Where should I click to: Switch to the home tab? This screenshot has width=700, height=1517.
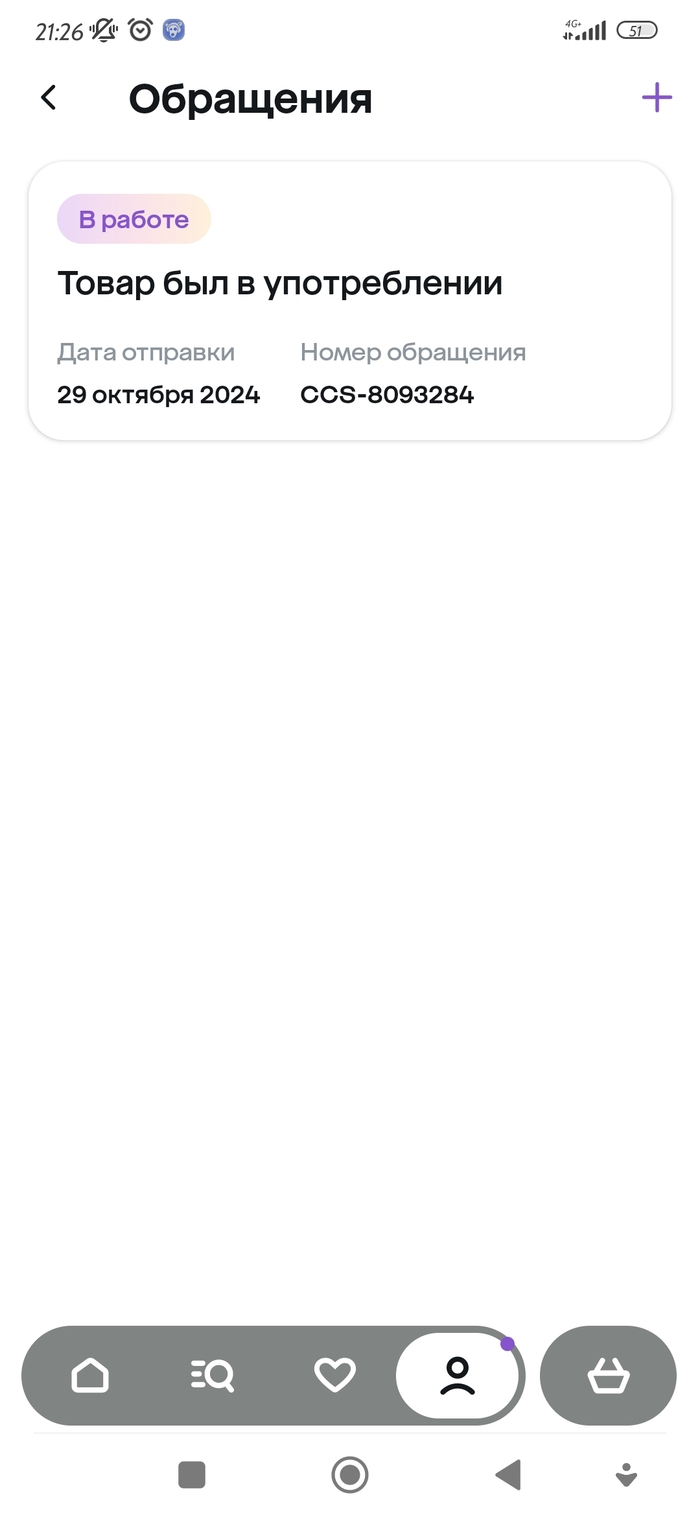tap(90, 1376)
